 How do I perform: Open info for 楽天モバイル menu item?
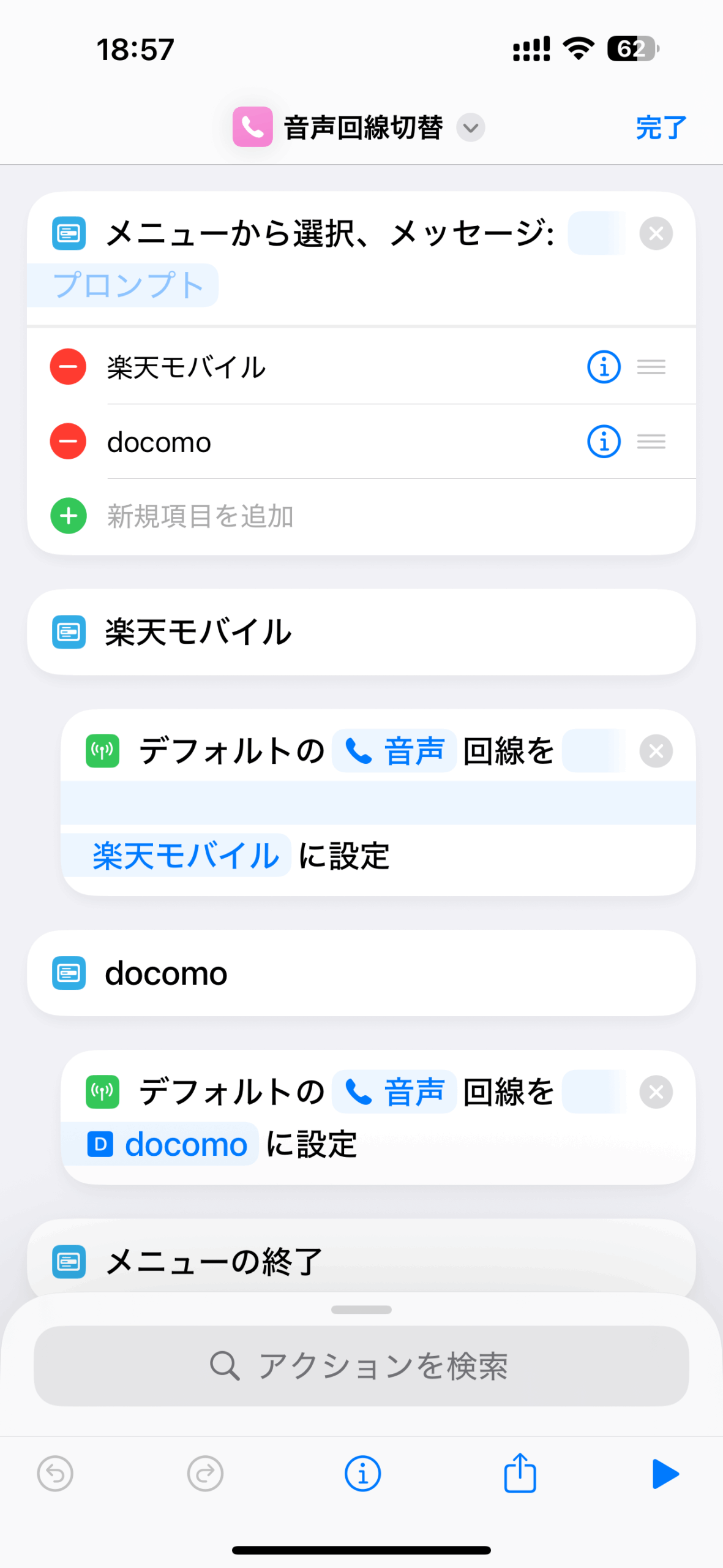coord(604,367)
